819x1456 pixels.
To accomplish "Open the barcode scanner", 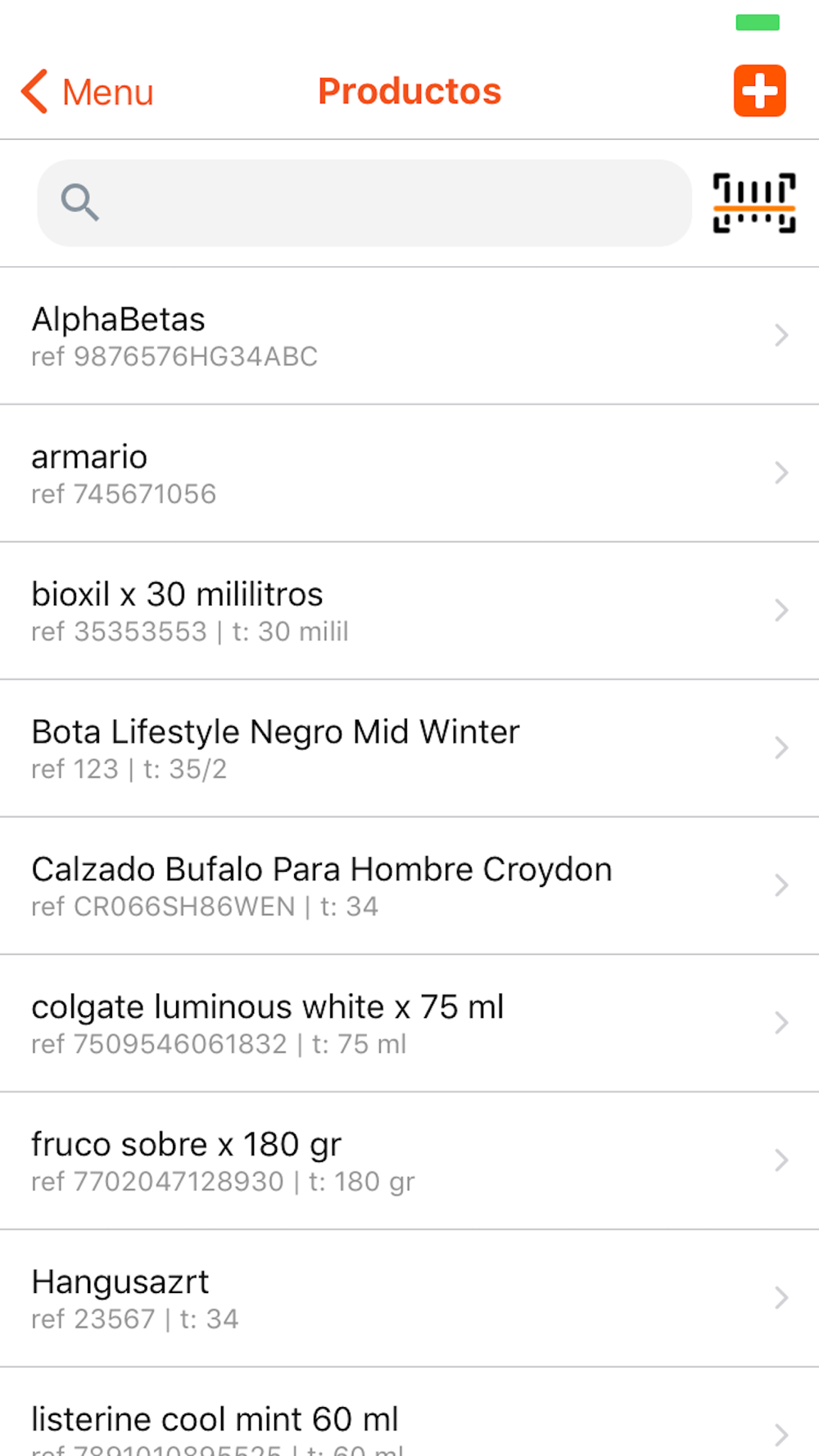I will click(x=753, y=203).
